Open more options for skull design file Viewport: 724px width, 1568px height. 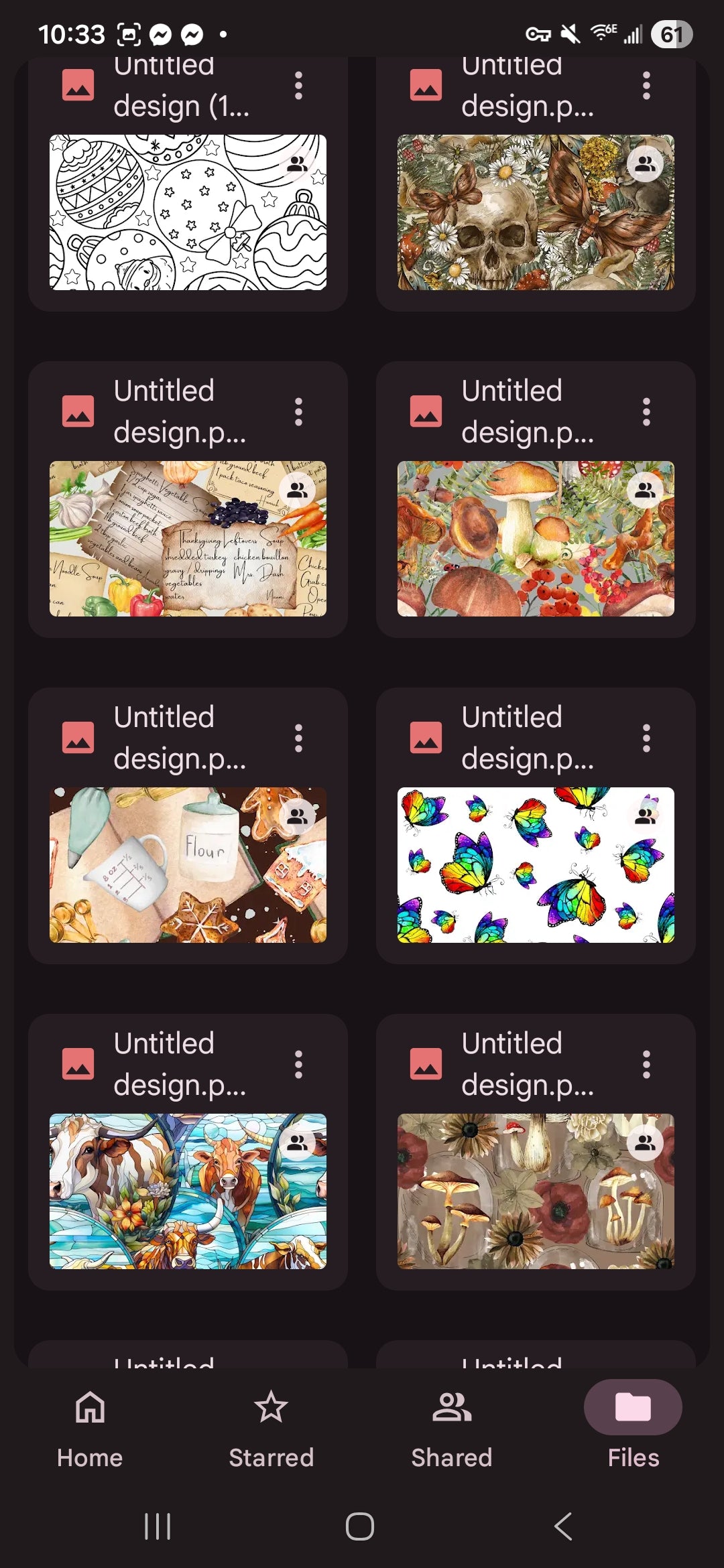[646, 86]
